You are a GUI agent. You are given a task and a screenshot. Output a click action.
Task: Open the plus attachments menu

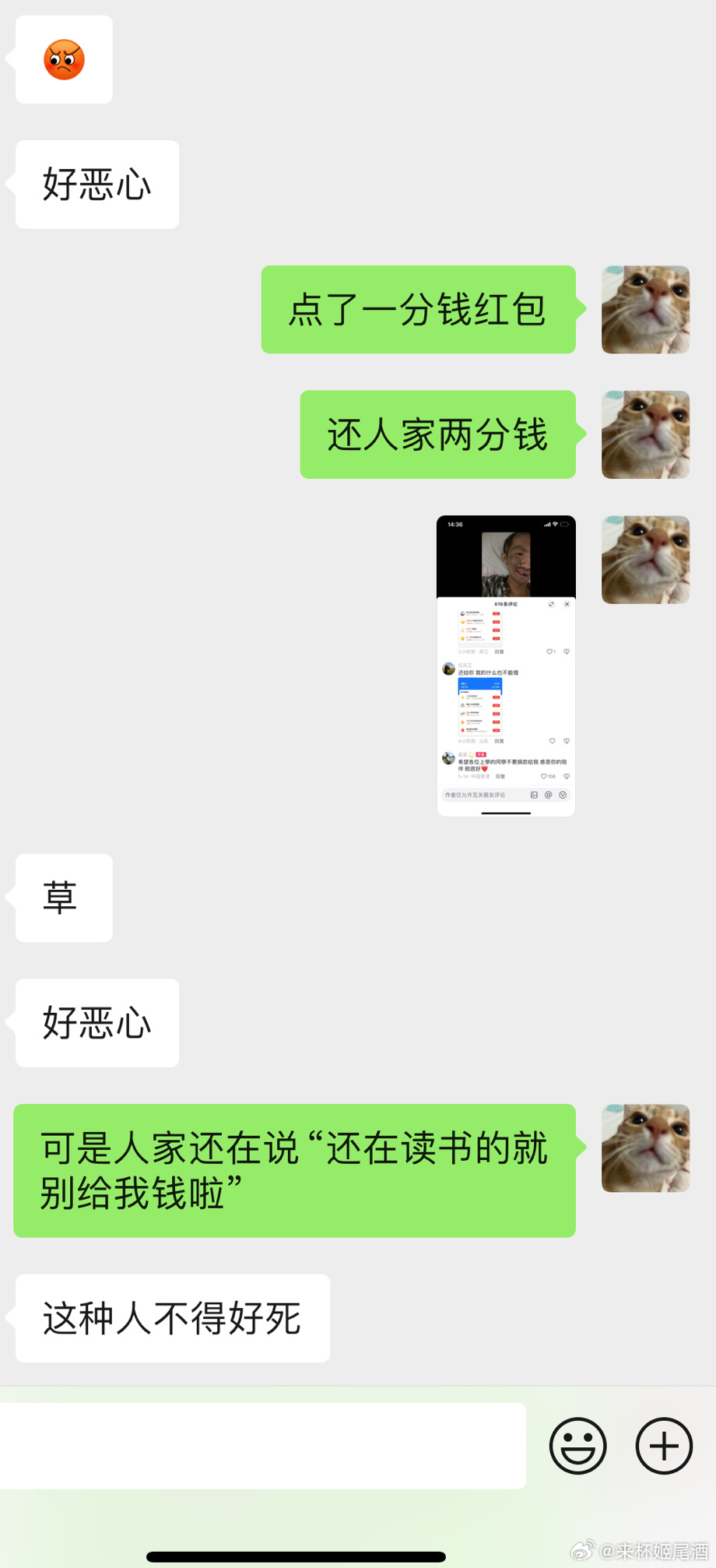(x=664, y=1446)
